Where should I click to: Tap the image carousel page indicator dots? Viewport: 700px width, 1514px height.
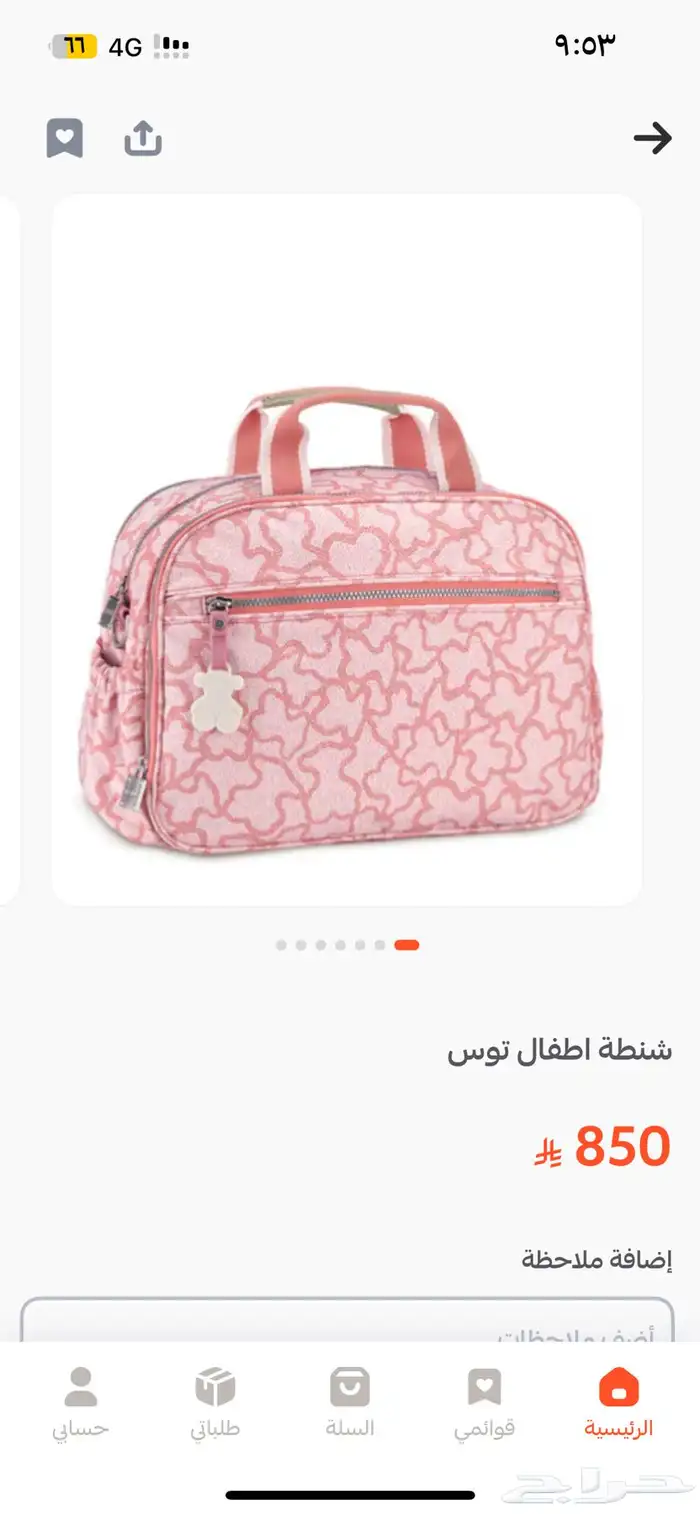(347, 944)
